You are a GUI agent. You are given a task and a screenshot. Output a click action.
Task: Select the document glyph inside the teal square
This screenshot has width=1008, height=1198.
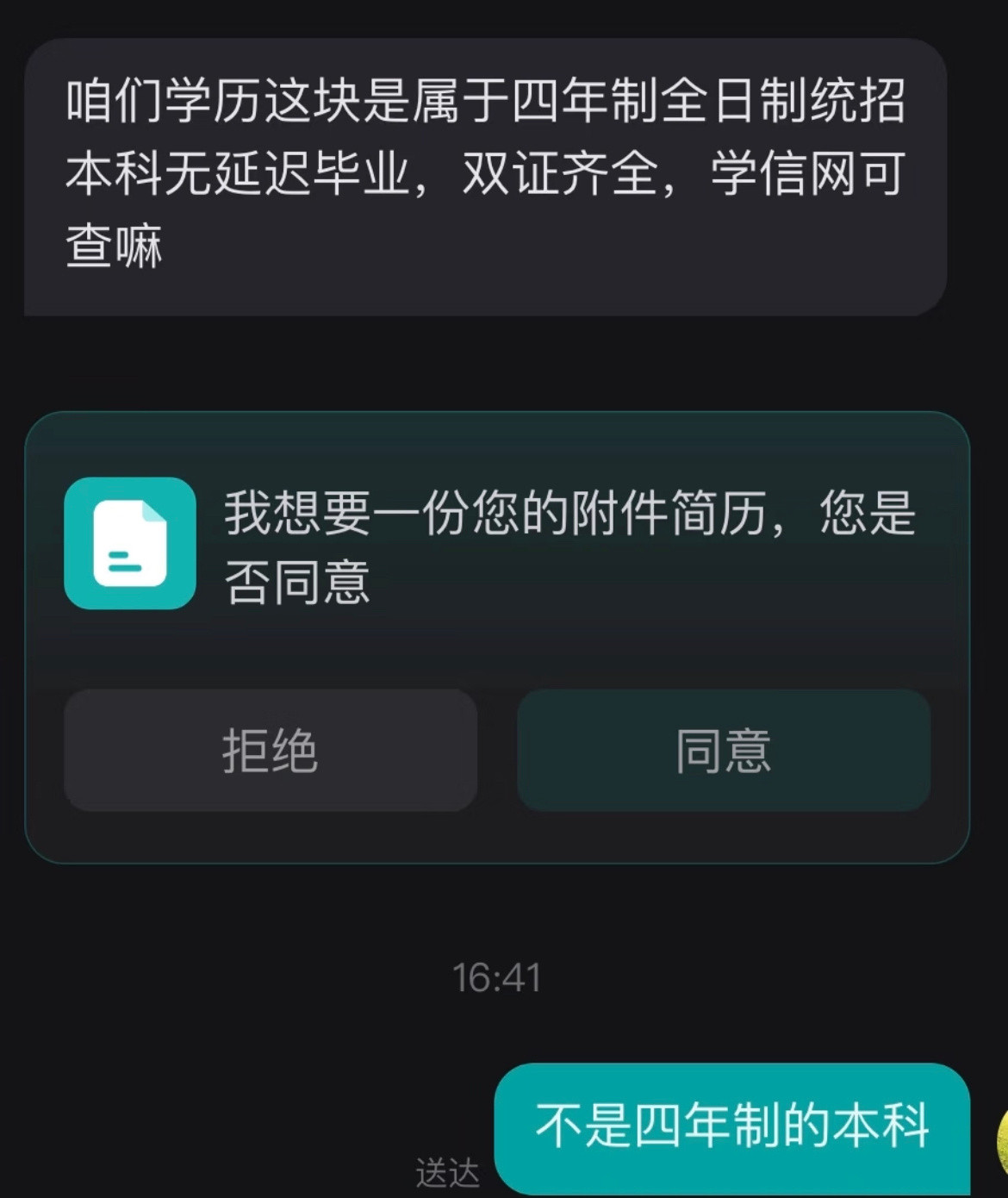pyautogui.click(x=129, y=541)
